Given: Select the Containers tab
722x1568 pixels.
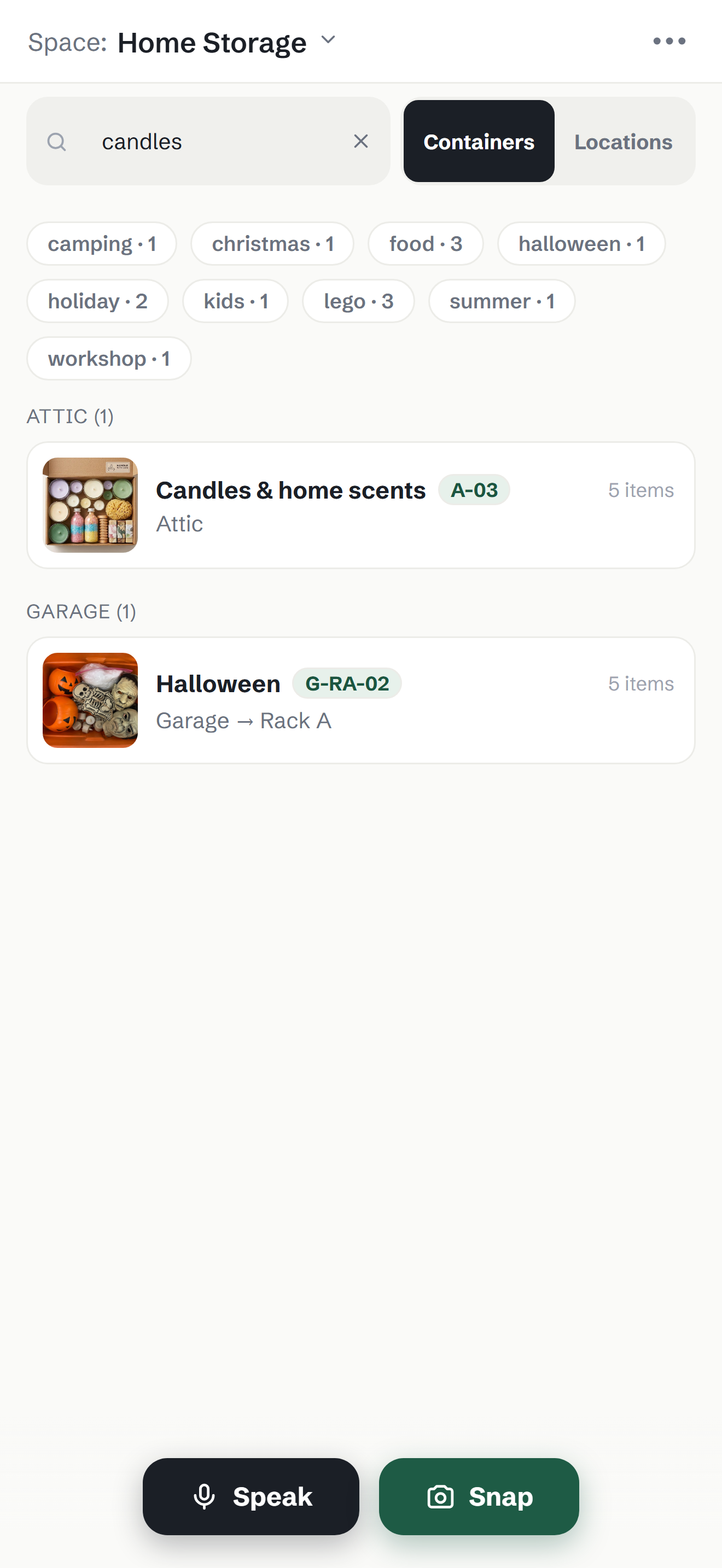Looking at the screenshot, I should 479,141.
